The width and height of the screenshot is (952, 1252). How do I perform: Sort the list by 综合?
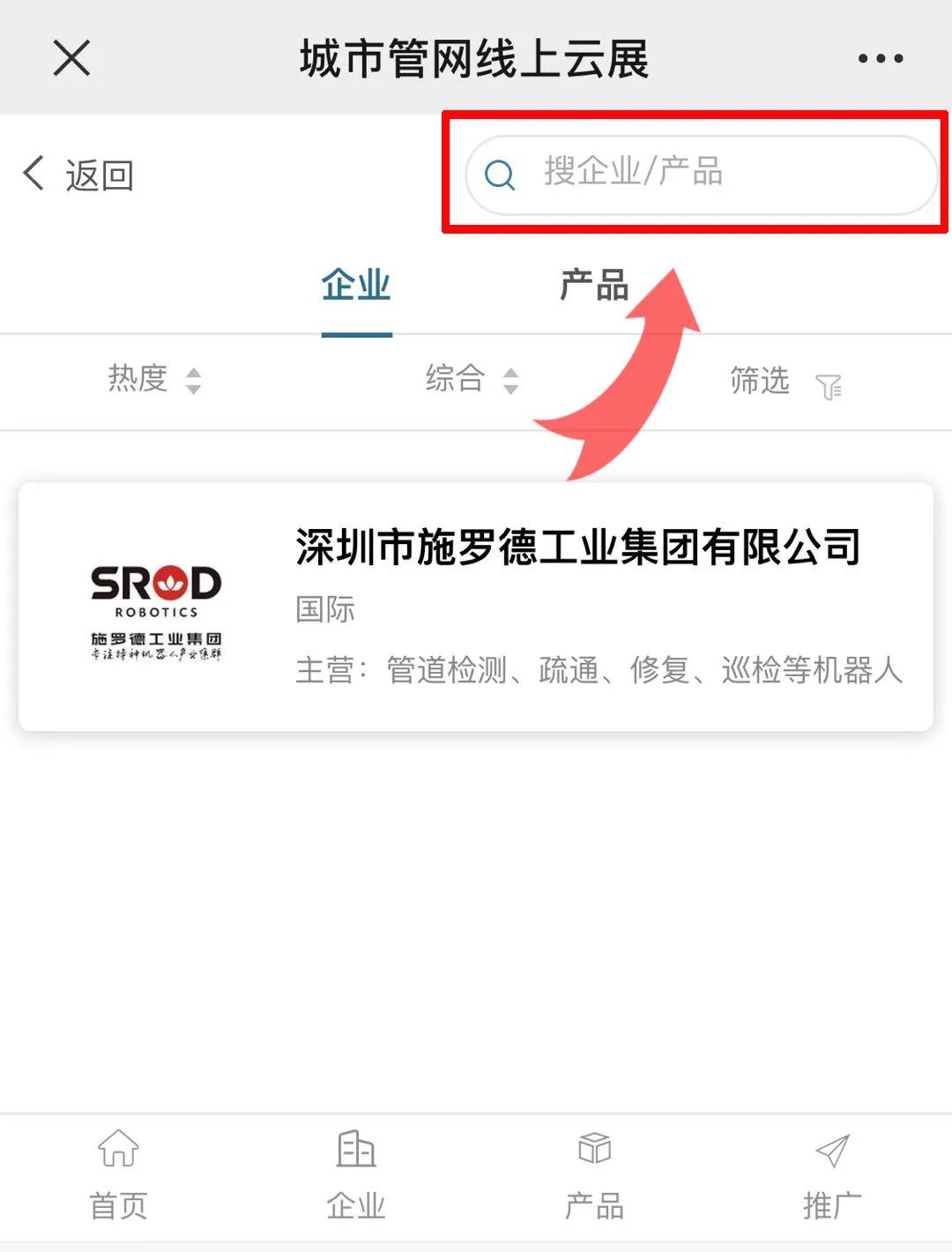pos(472,380)
